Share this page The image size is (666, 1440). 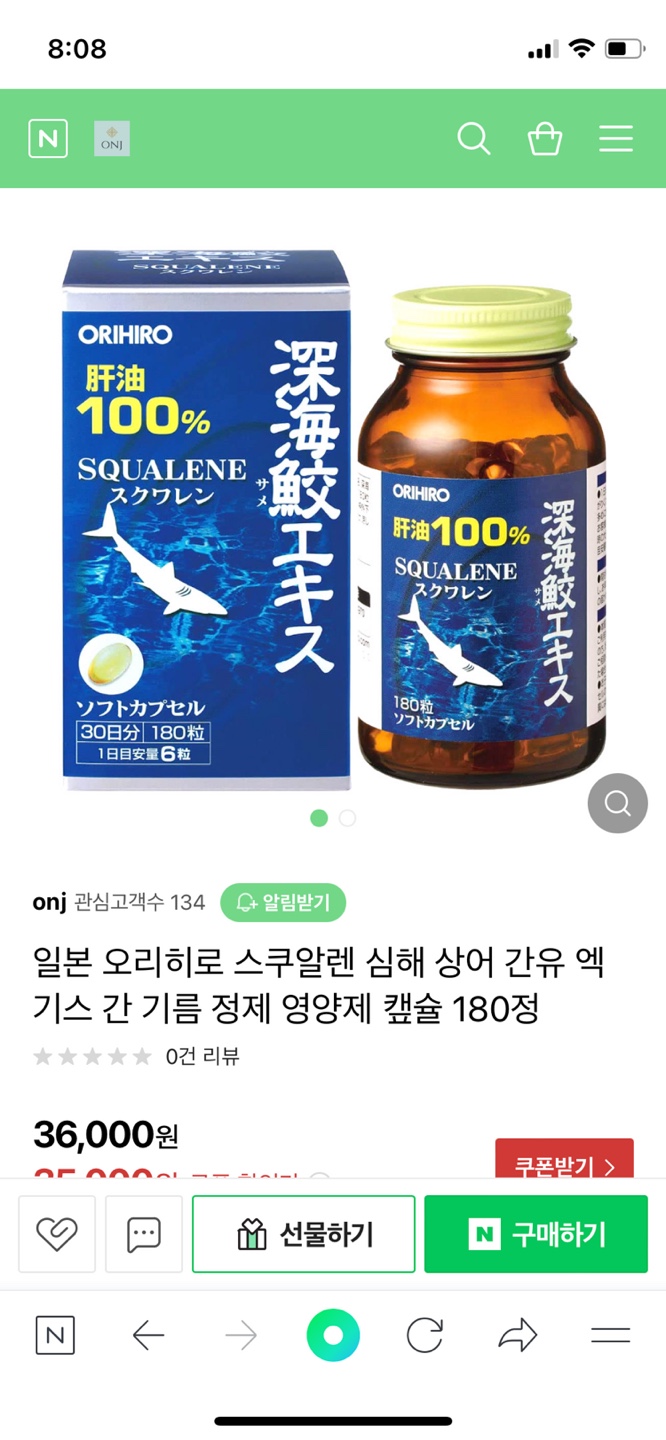(x=517, y=1335)
